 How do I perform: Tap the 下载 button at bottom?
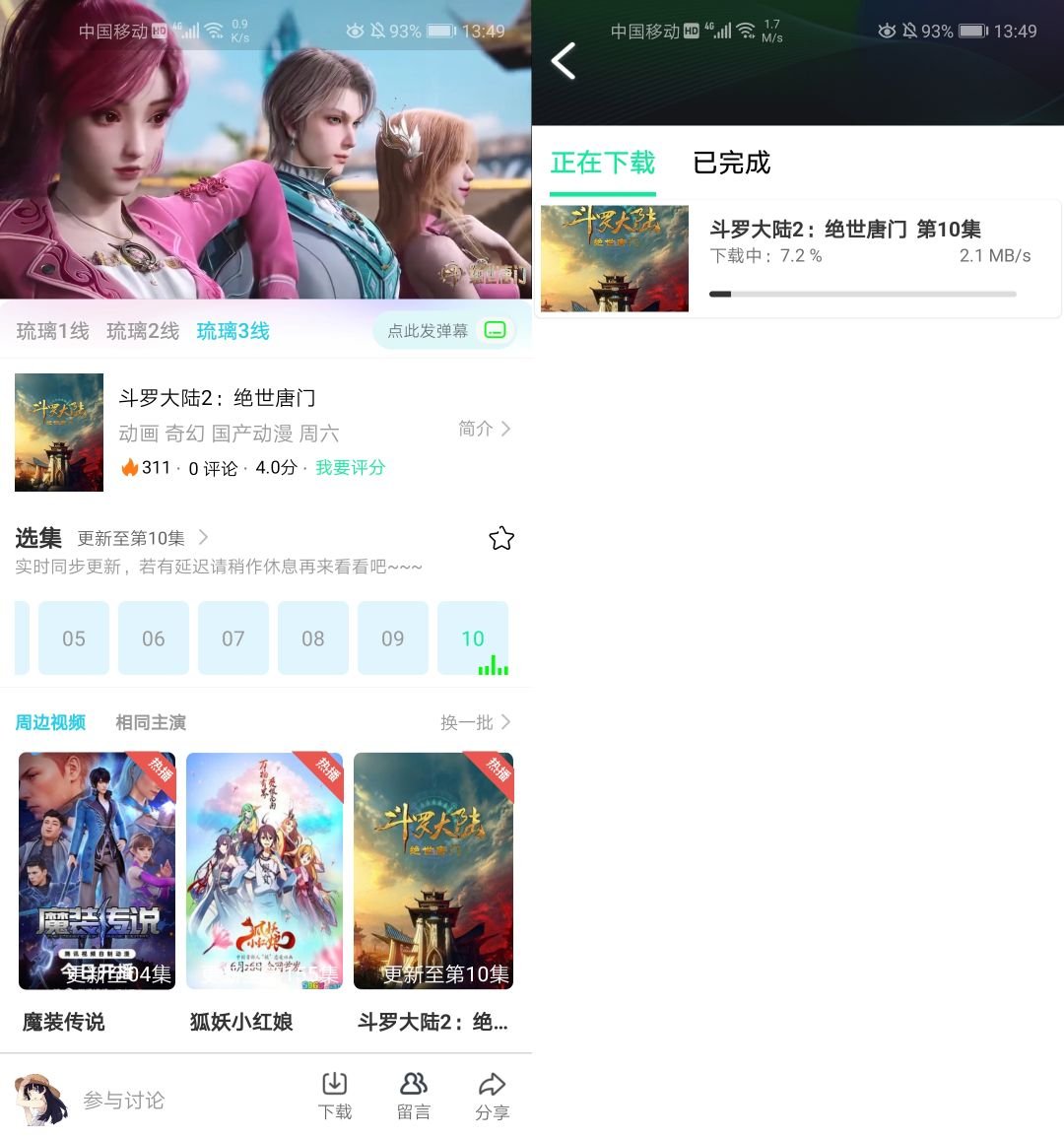[x=335, y=1096]
